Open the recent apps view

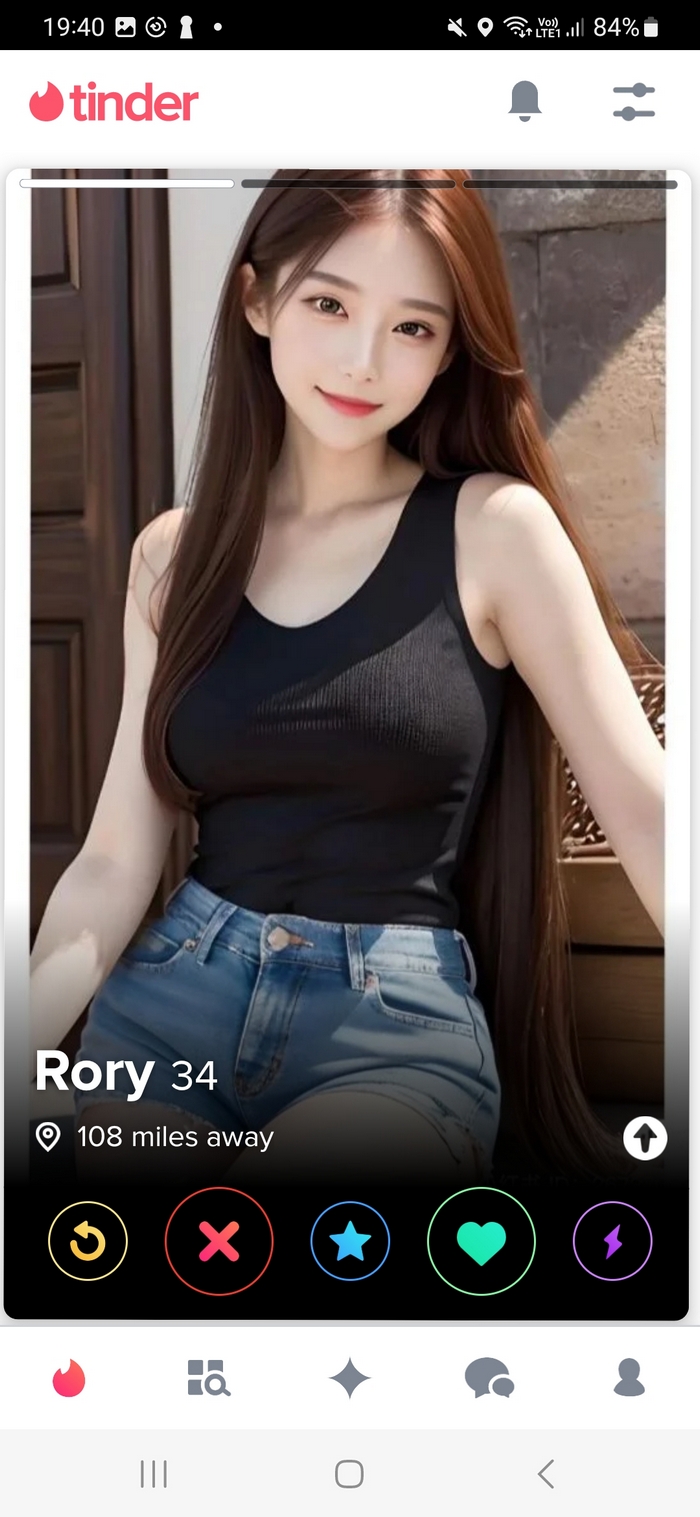(153, 1473)
